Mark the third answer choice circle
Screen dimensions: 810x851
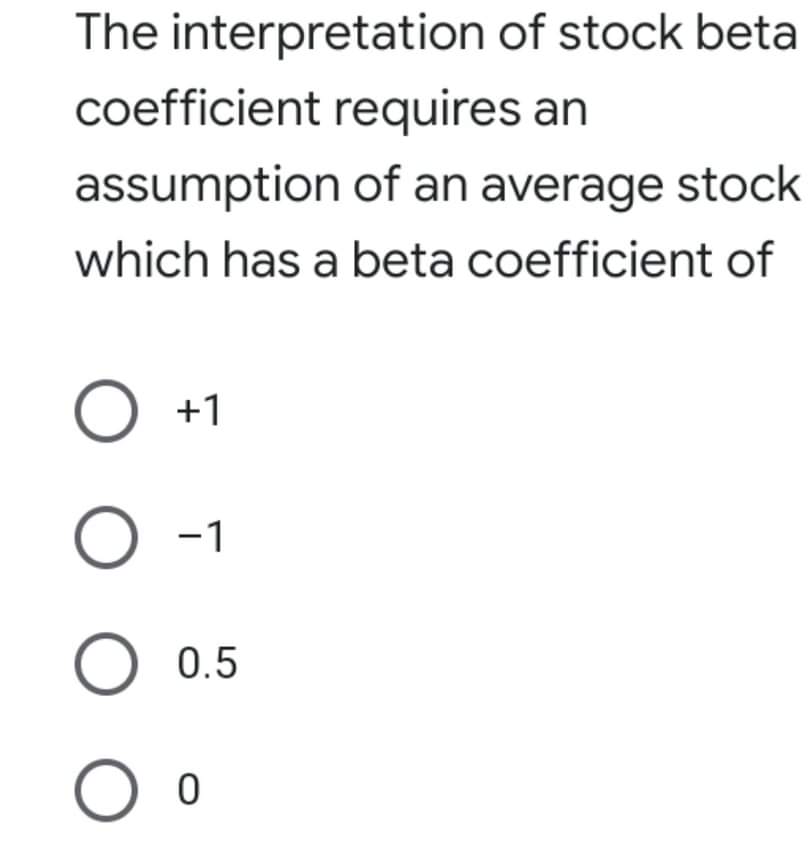[110, 665]
